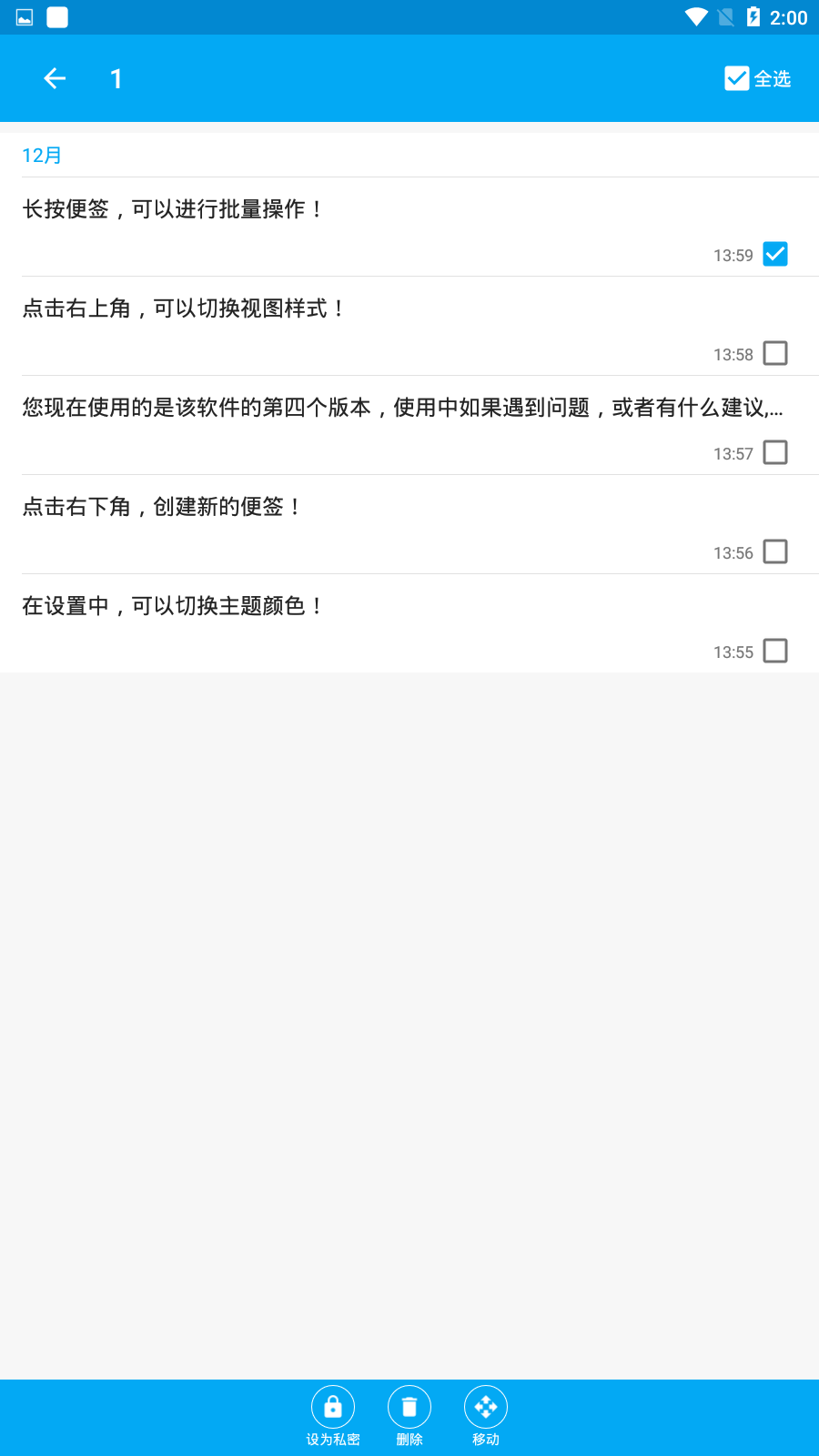
Task: Click the 12月 month header
Action: click(40, 155)
